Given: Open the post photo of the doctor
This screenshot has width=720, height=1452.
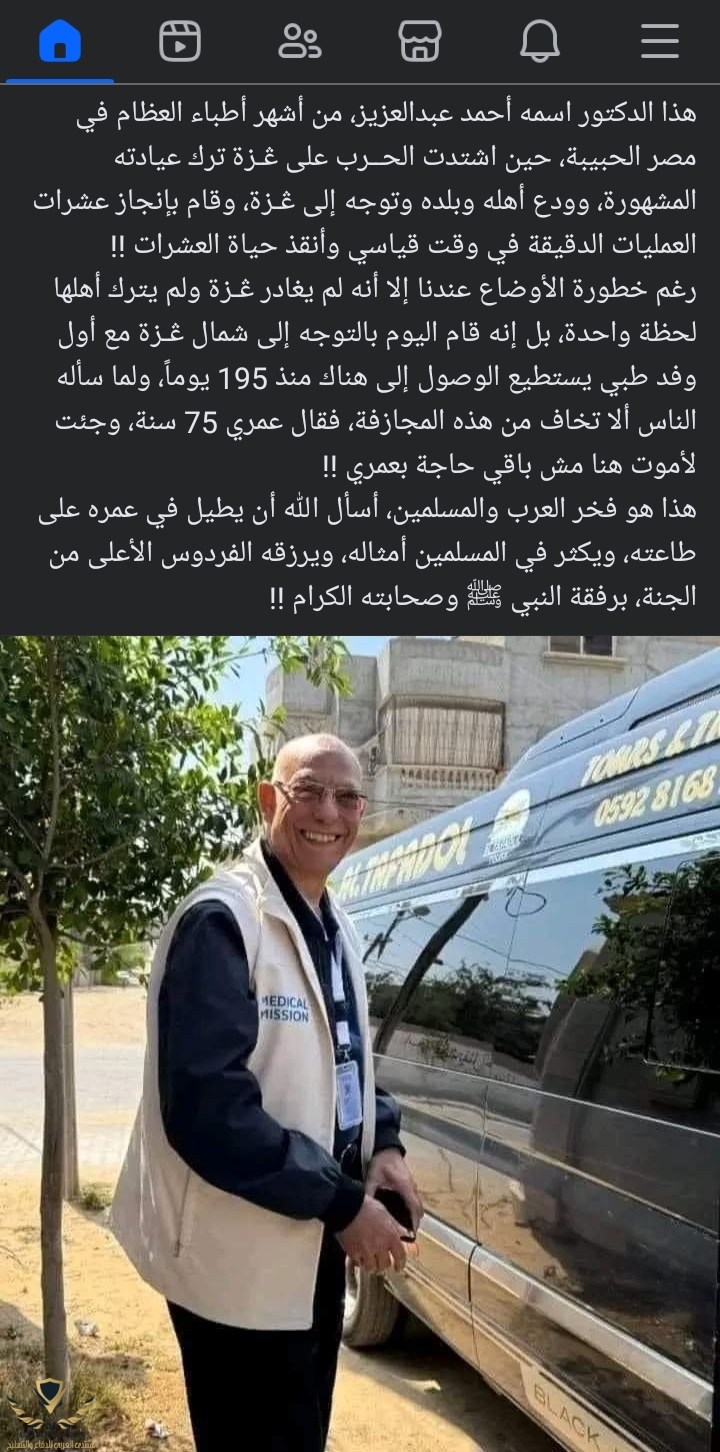Looking at the screenshot, I should (360, 1040).
